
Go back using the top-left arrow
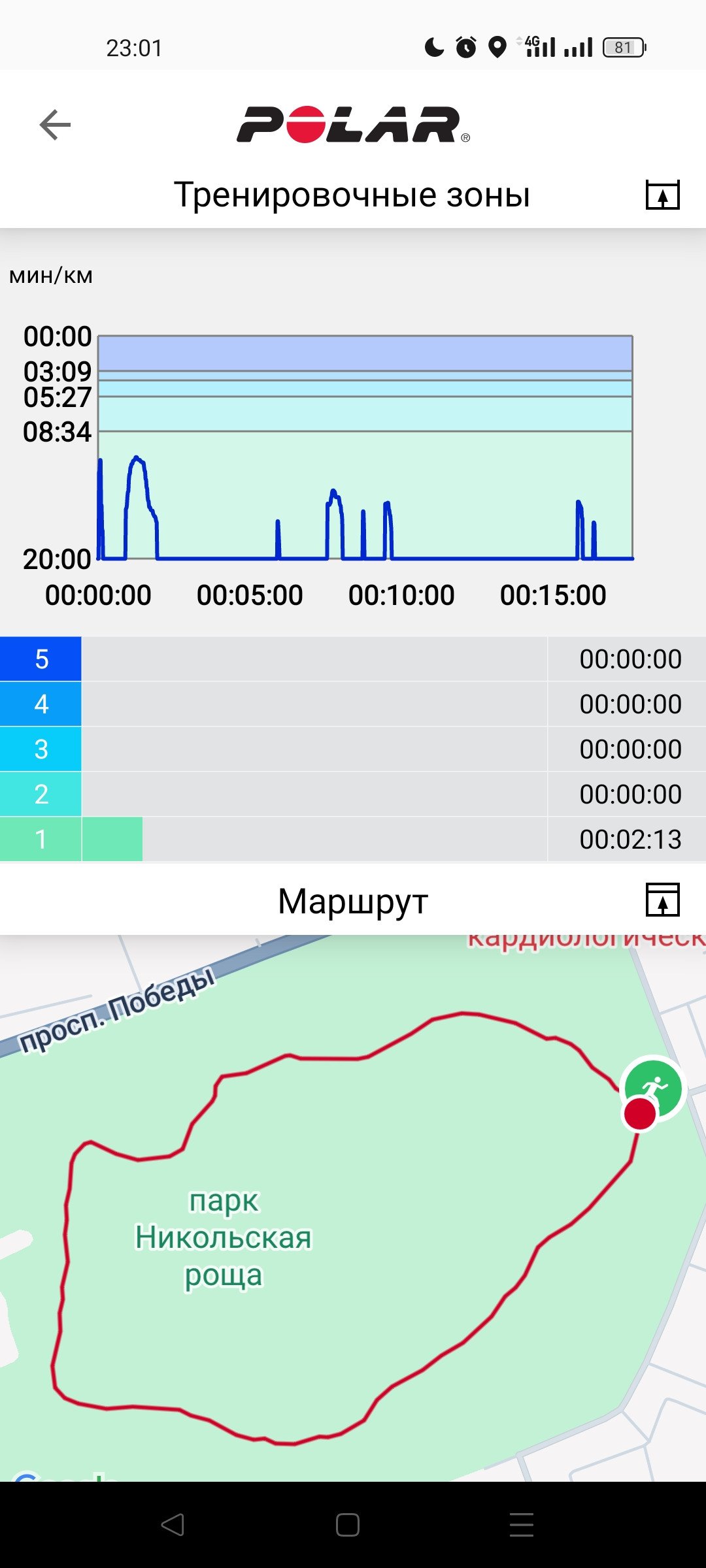(55, 125)
